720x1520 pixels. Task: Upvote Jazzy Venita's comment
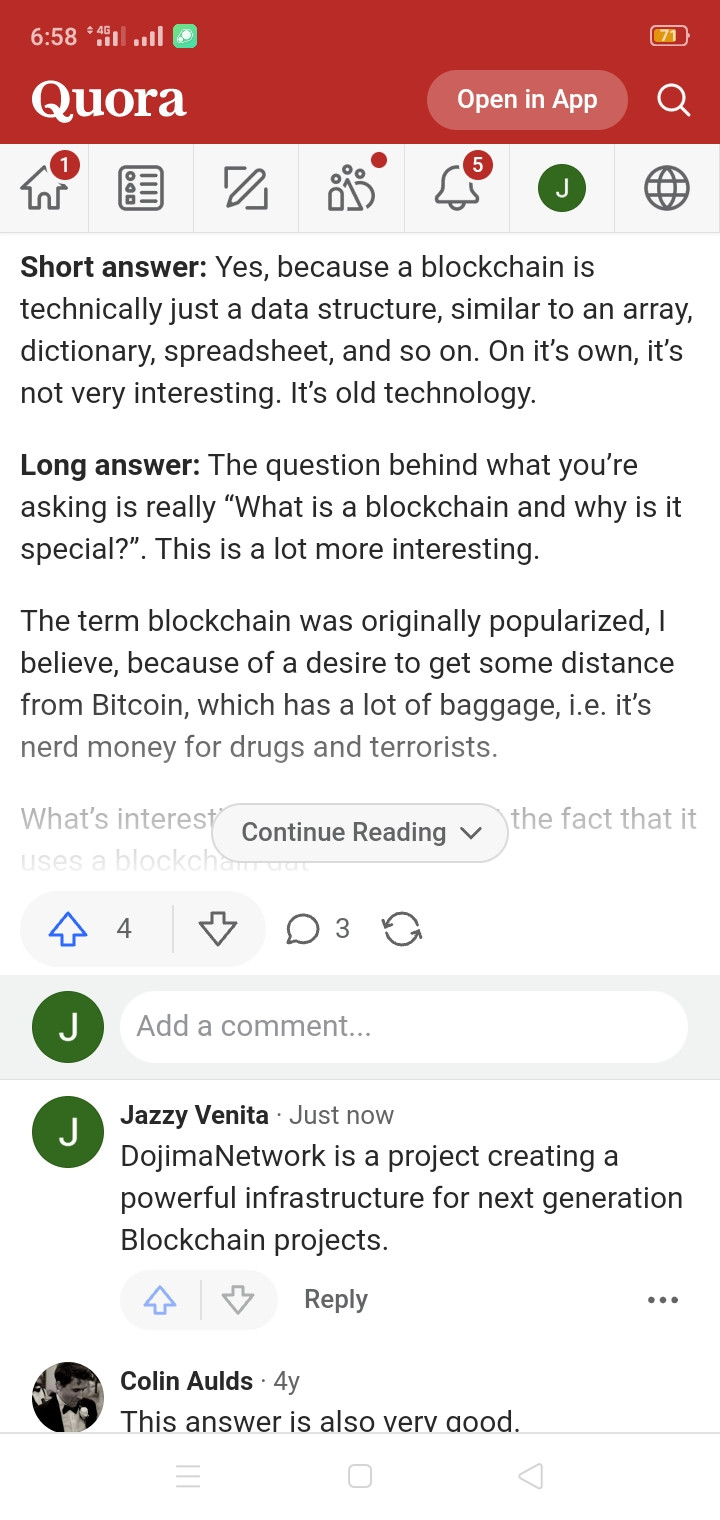pyautogui.click(x=160, y=1299)
